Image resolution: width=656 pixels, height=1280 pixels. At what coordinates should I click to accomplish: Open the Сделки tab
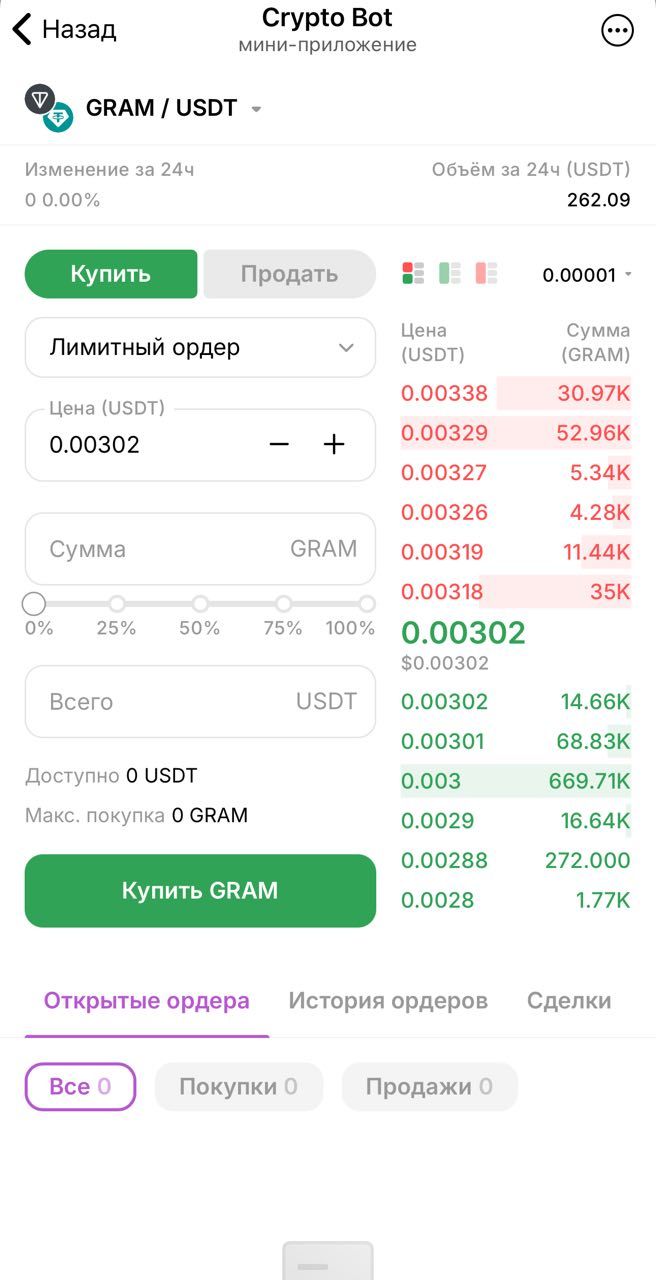568,1001
